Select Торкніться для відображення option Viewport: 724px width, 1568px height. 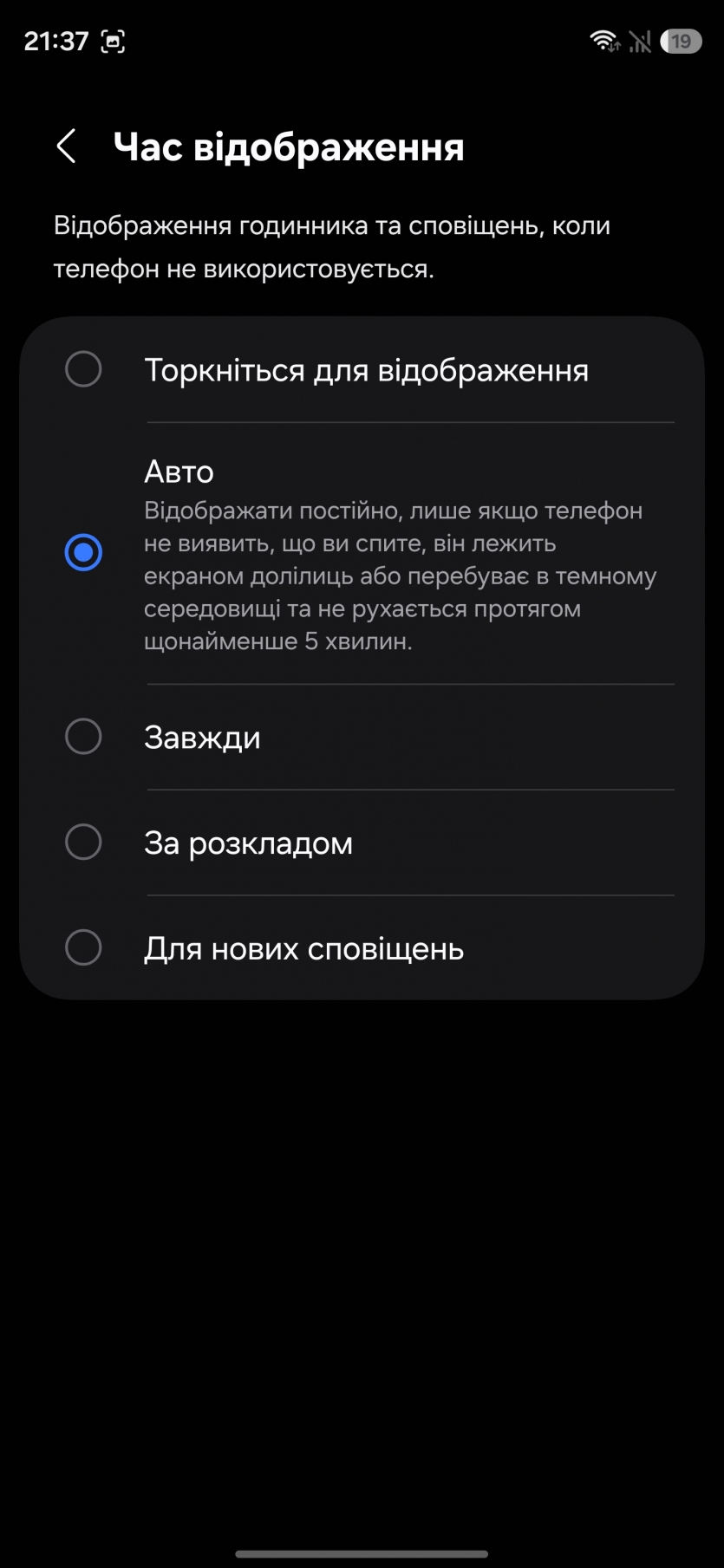(x=84, y=369)
